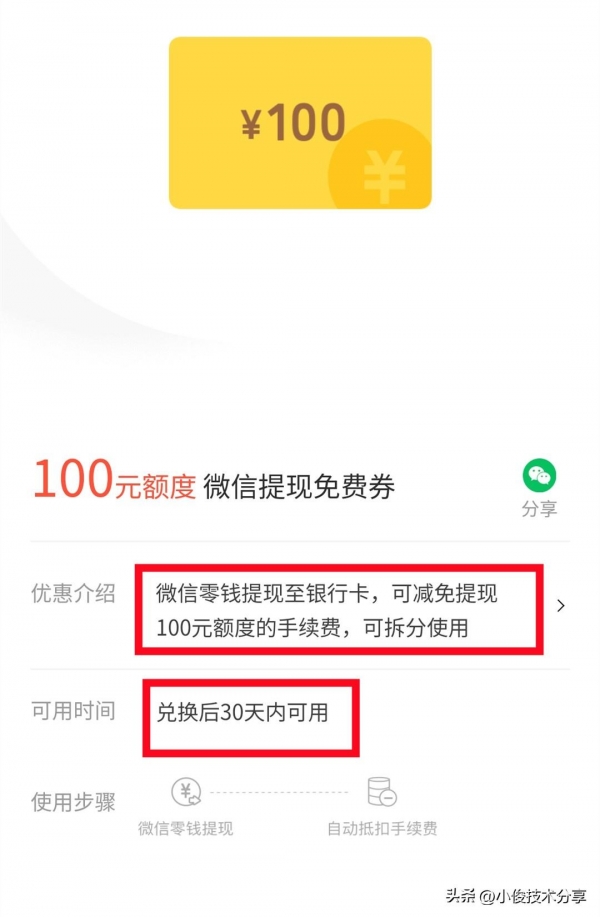Expand the 优惠介绍 details chevron
The height and width of the screenshot is (917, 600).
tap(561, 605)
